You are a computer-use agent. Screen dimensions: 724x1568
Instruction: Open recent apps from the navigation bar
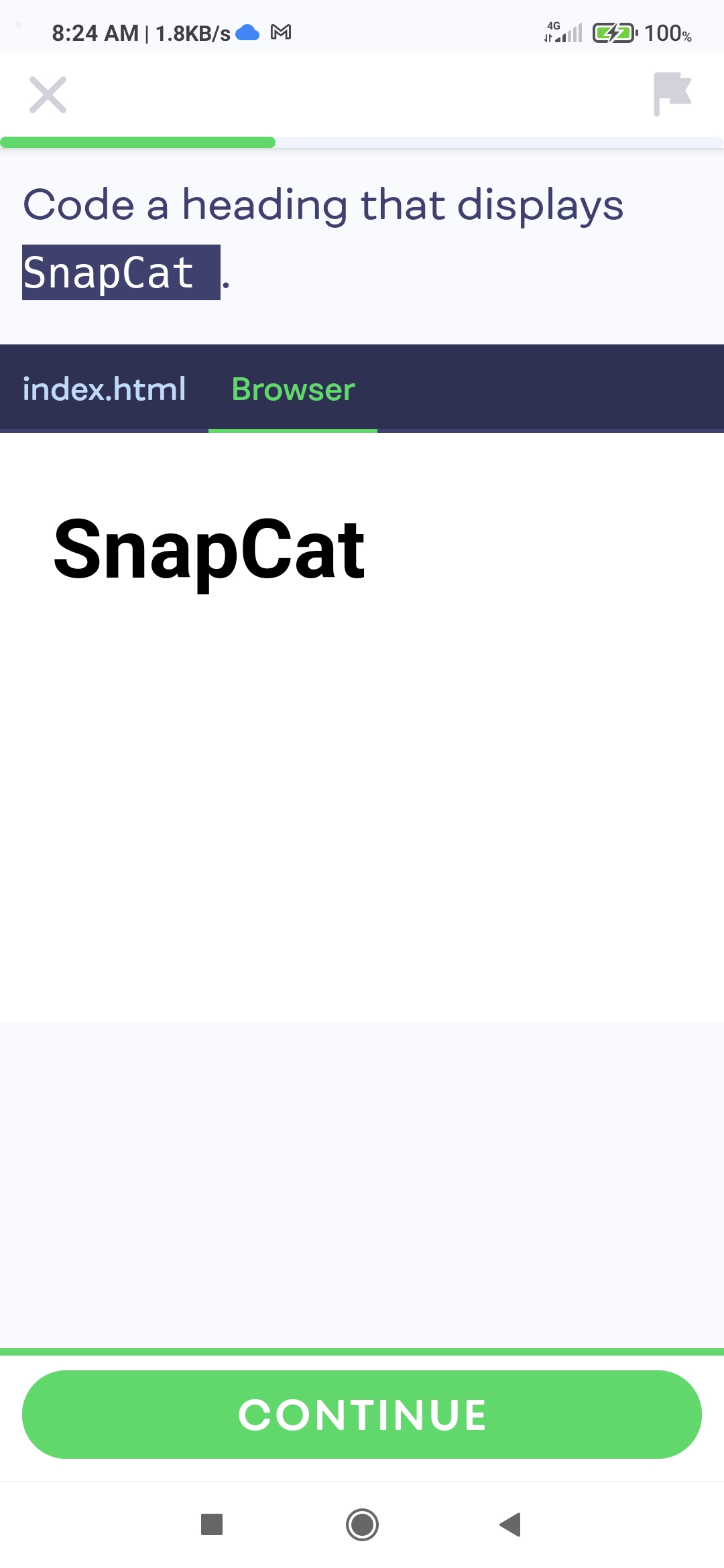pyautogui.click(x=212, y=1524)
